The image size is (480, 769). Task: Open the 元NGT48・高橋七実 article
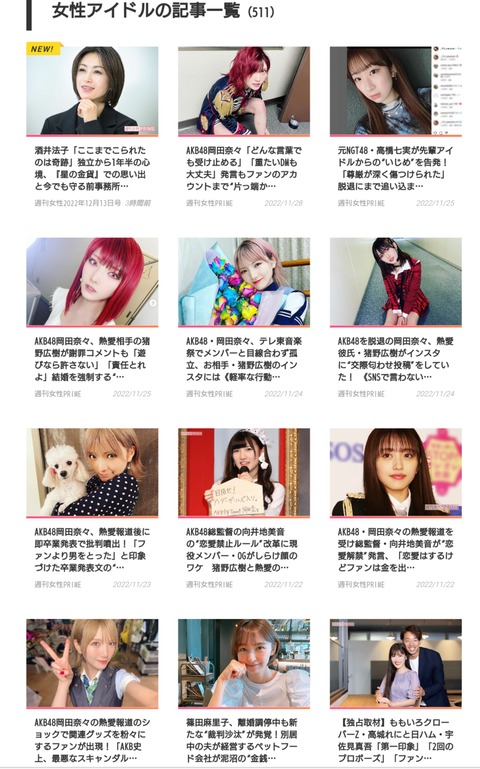pos(396,127)
